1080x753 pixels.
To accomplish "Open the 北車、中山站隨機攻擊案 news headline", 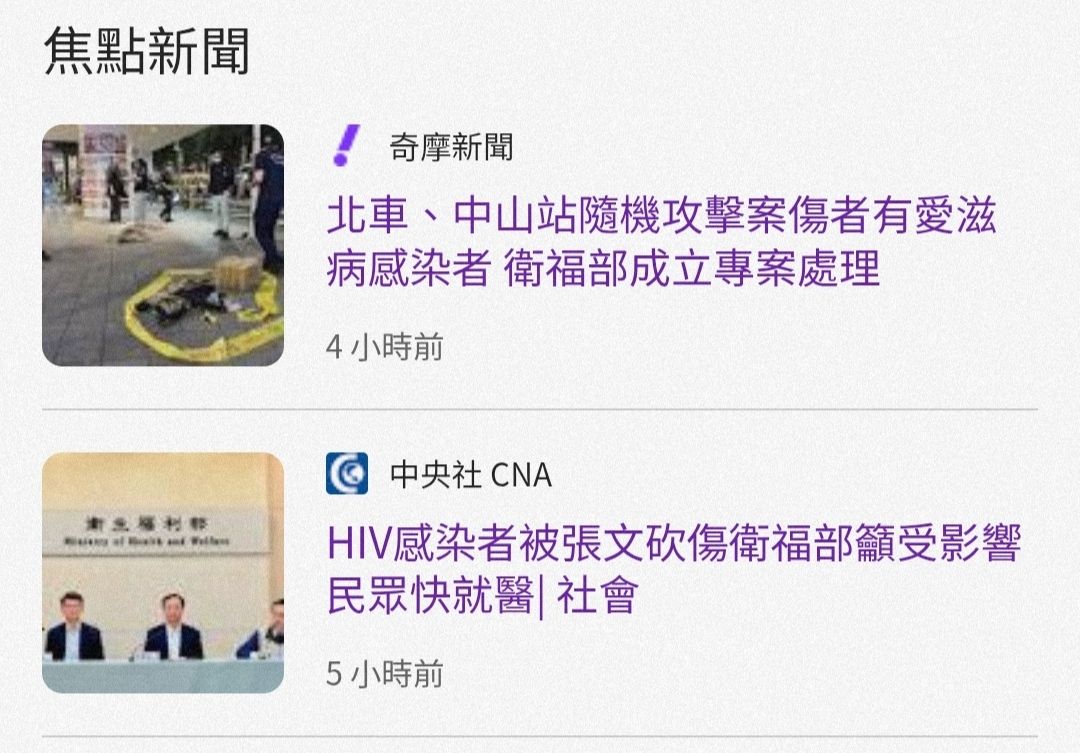I will [660, 243].
